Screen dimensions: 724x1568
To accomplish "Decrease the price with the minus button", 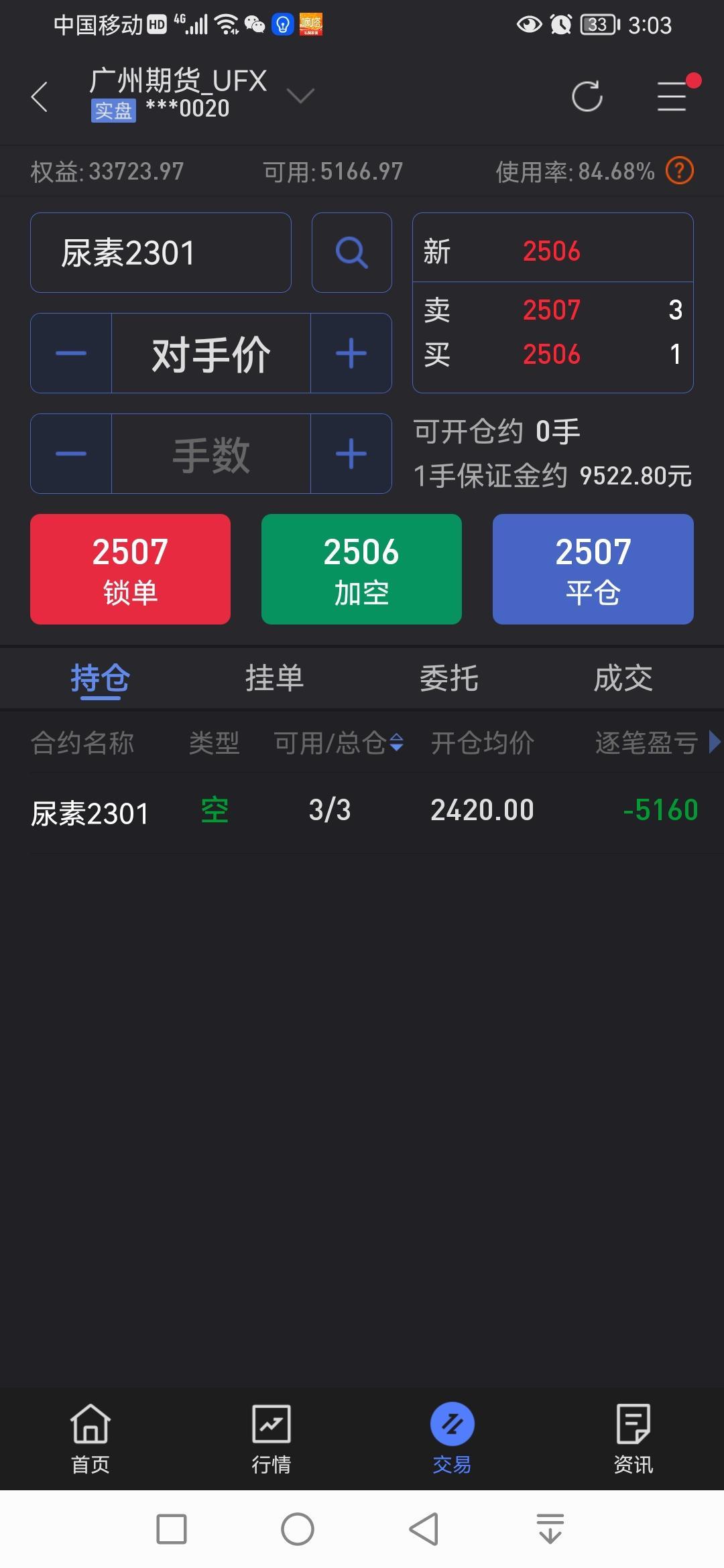I will (x=71, y=353).
